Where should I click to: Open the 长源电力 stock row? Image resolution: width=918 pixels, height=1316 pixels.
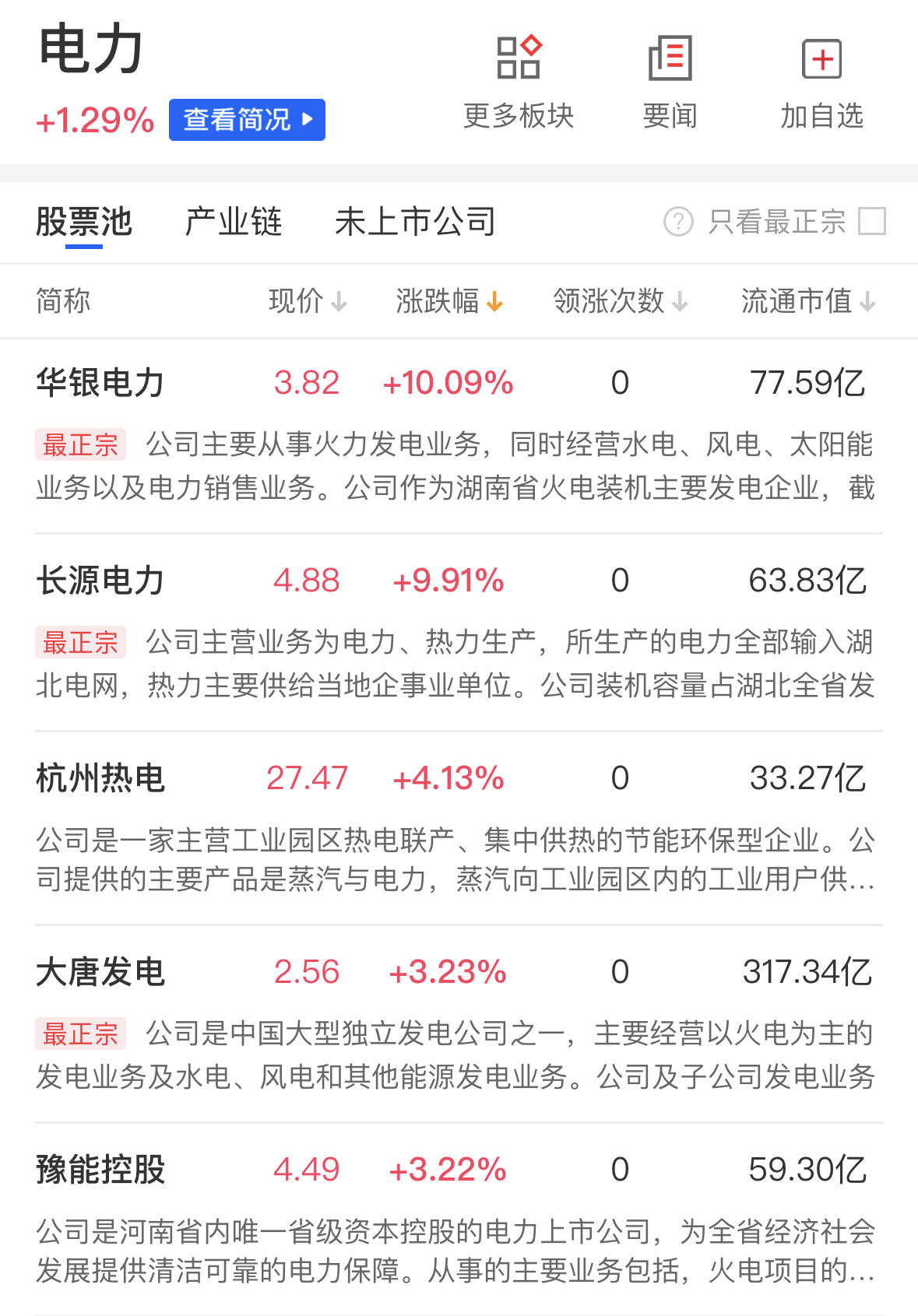click(x=100, y=581)
